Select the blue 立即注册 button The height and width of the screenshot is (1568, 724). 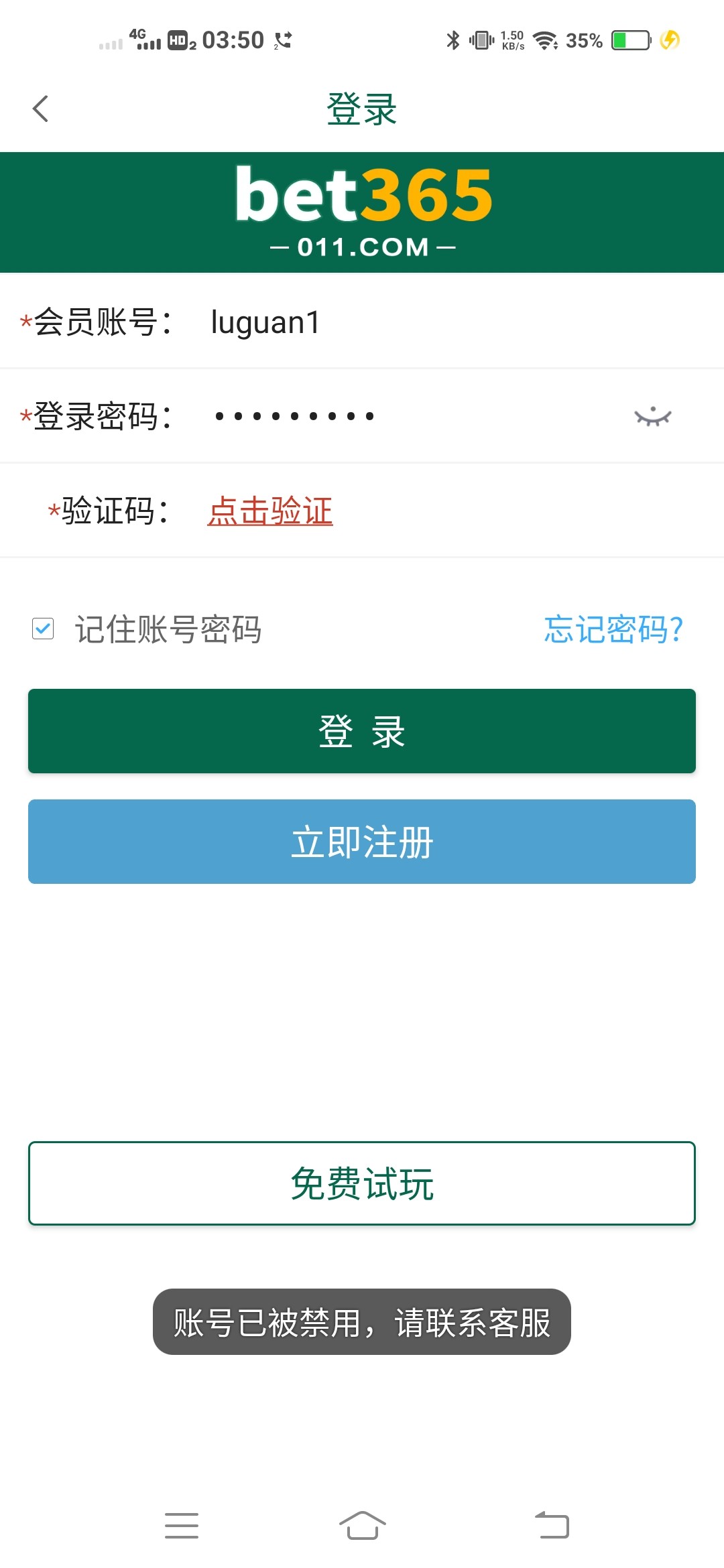click(362, 842)
